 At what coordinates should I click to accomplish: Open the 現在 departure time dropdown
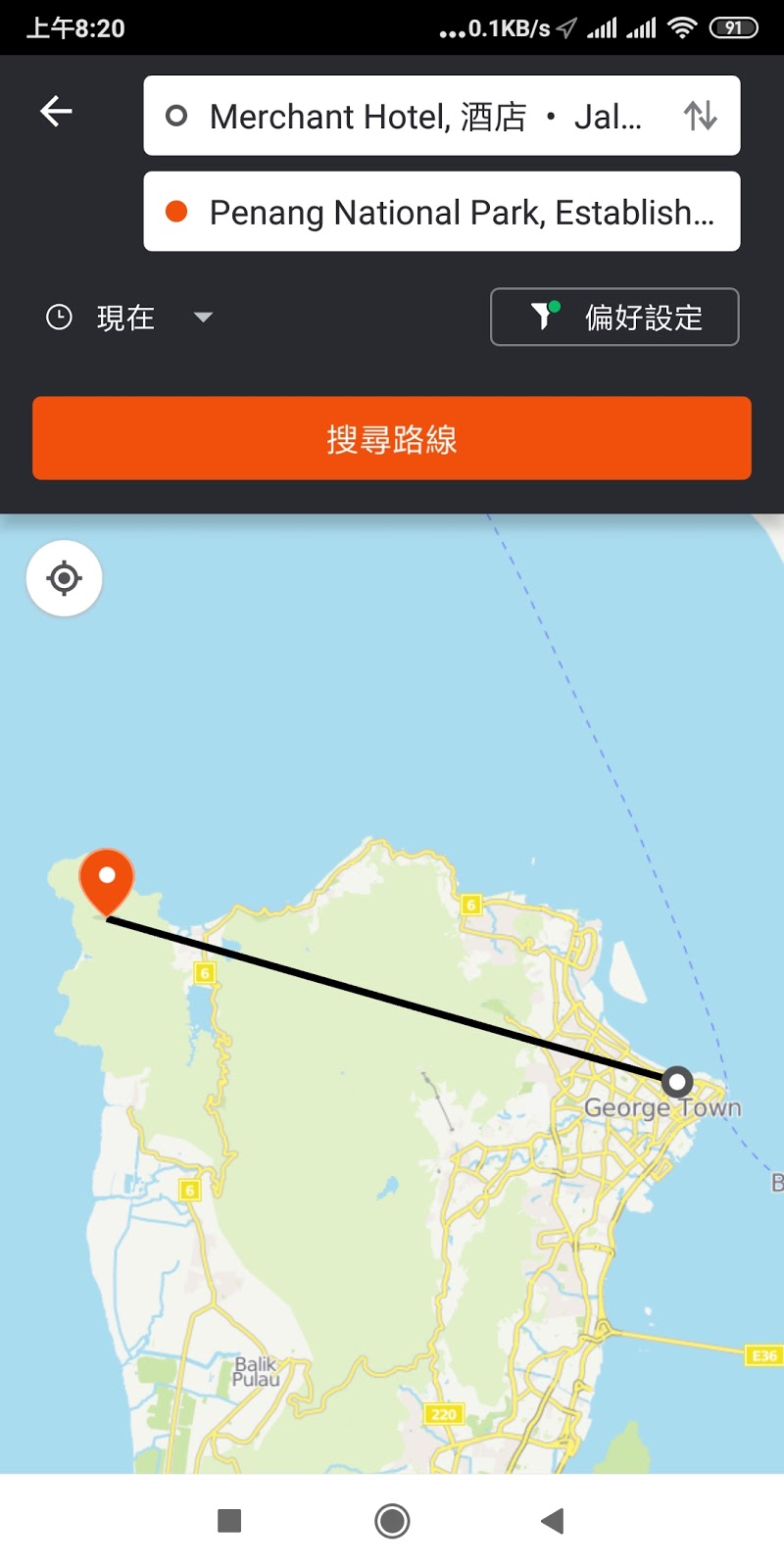pos(127,317)
